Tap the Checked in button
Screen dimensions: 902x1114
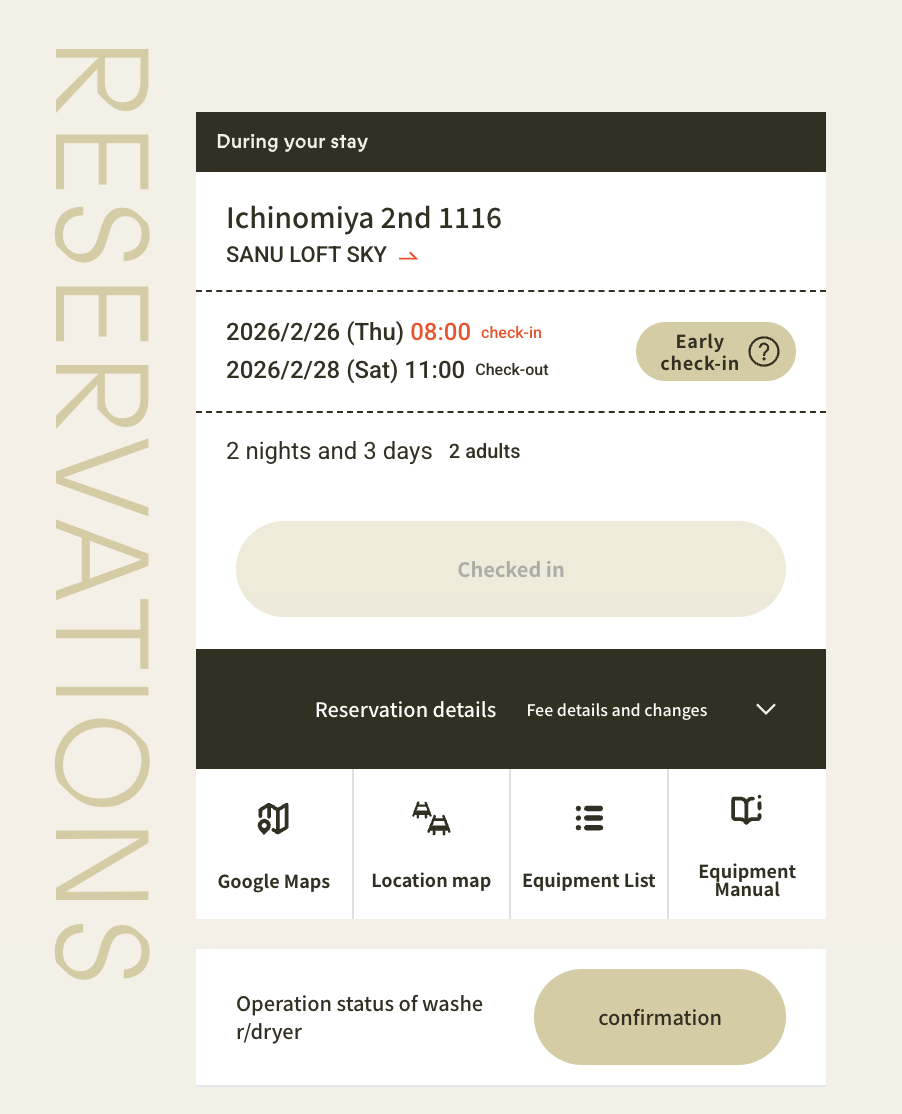click(x=510, y=569)
